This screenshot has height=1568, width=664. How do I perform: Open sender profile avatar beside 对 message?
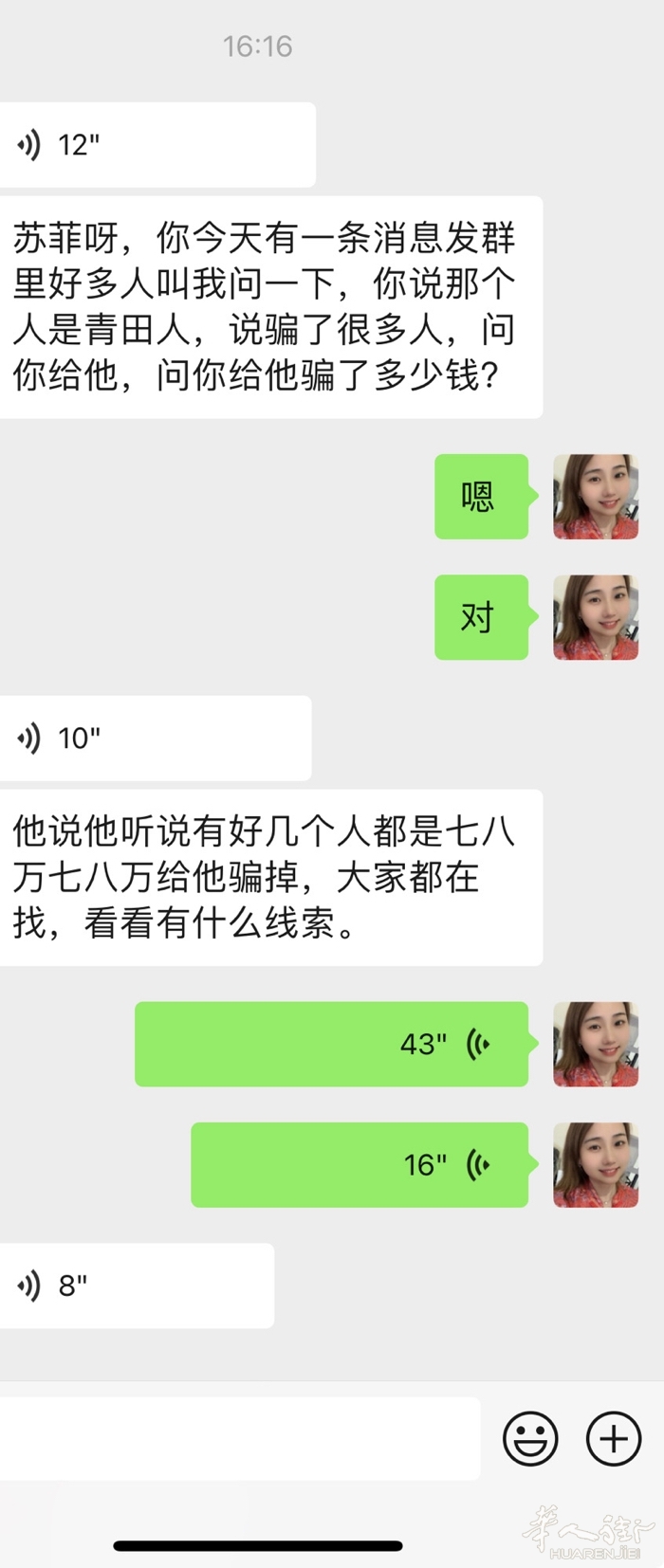point(596,617)
